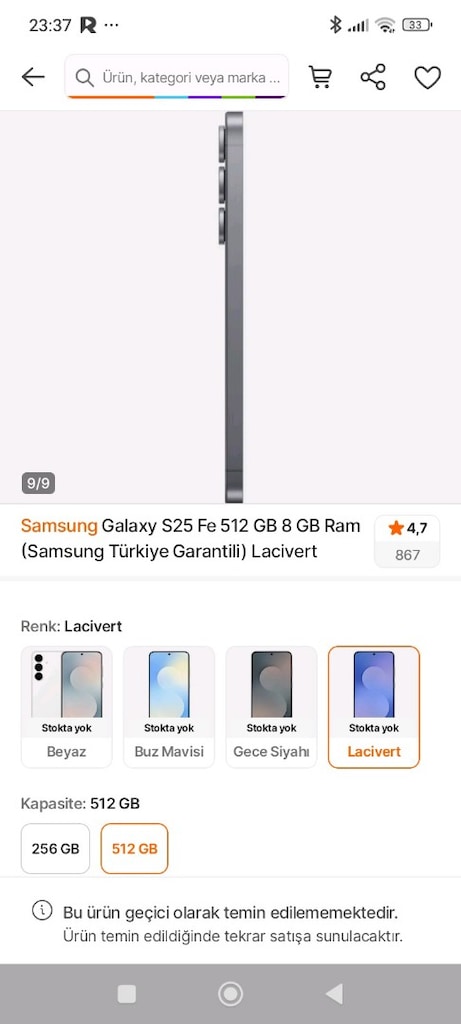Screen dimensions: 461x1024
Task: Go back using the top-left arrow
Action: [x=33, y=77]
